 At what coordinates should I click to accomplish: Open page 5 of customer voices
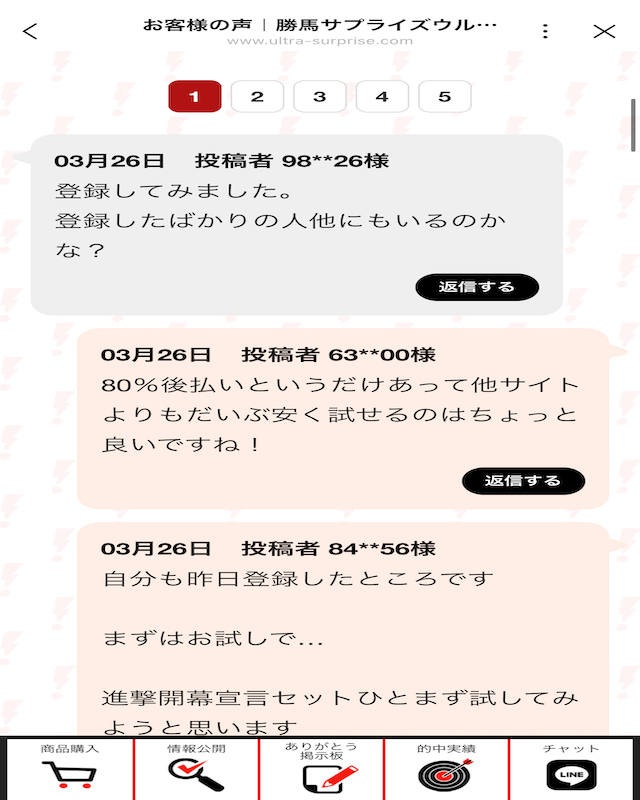click(x=444, y=97)
